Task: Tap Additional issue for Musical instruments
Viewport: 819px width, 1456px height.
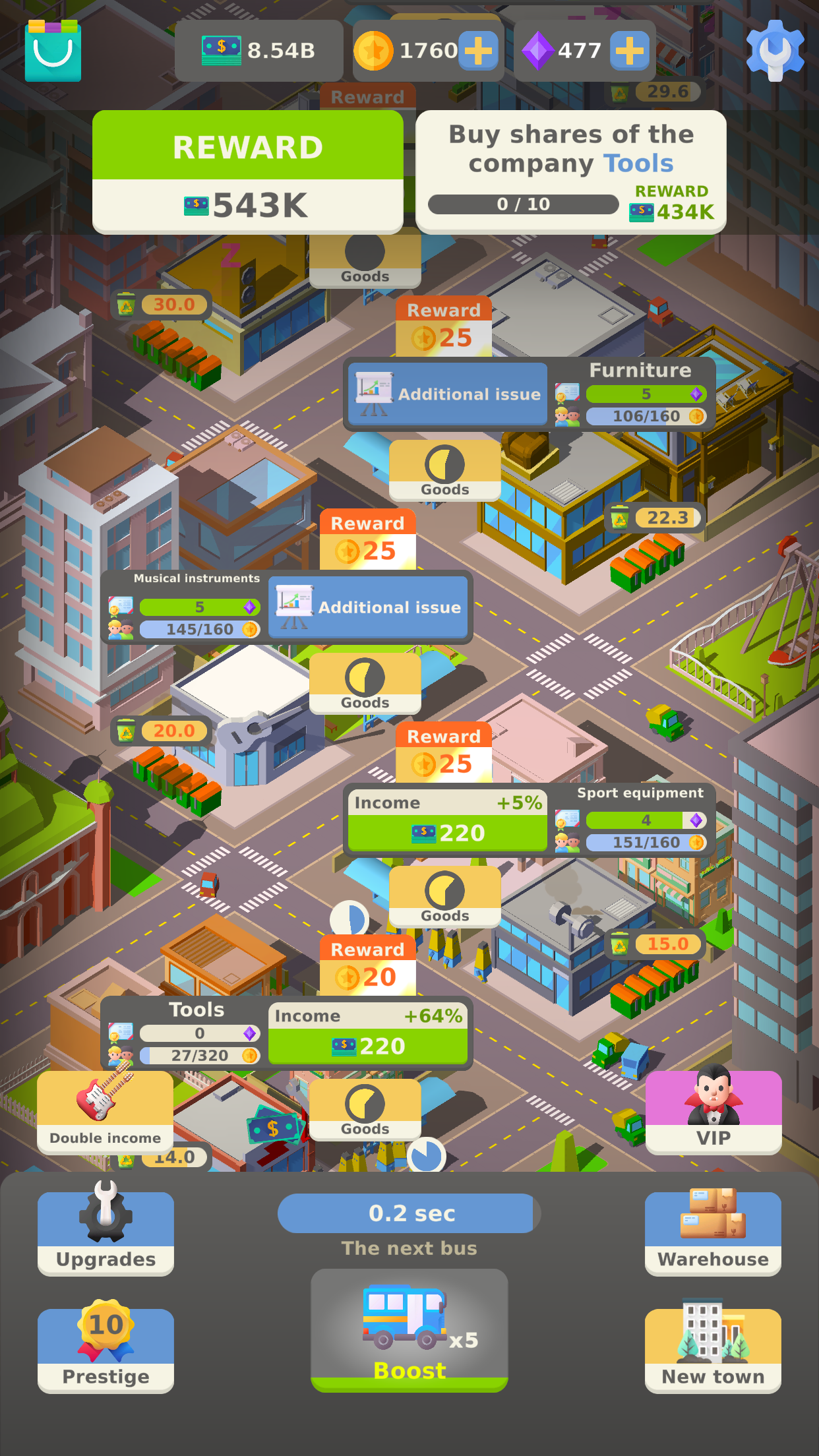Action: [x=369, y=607]
